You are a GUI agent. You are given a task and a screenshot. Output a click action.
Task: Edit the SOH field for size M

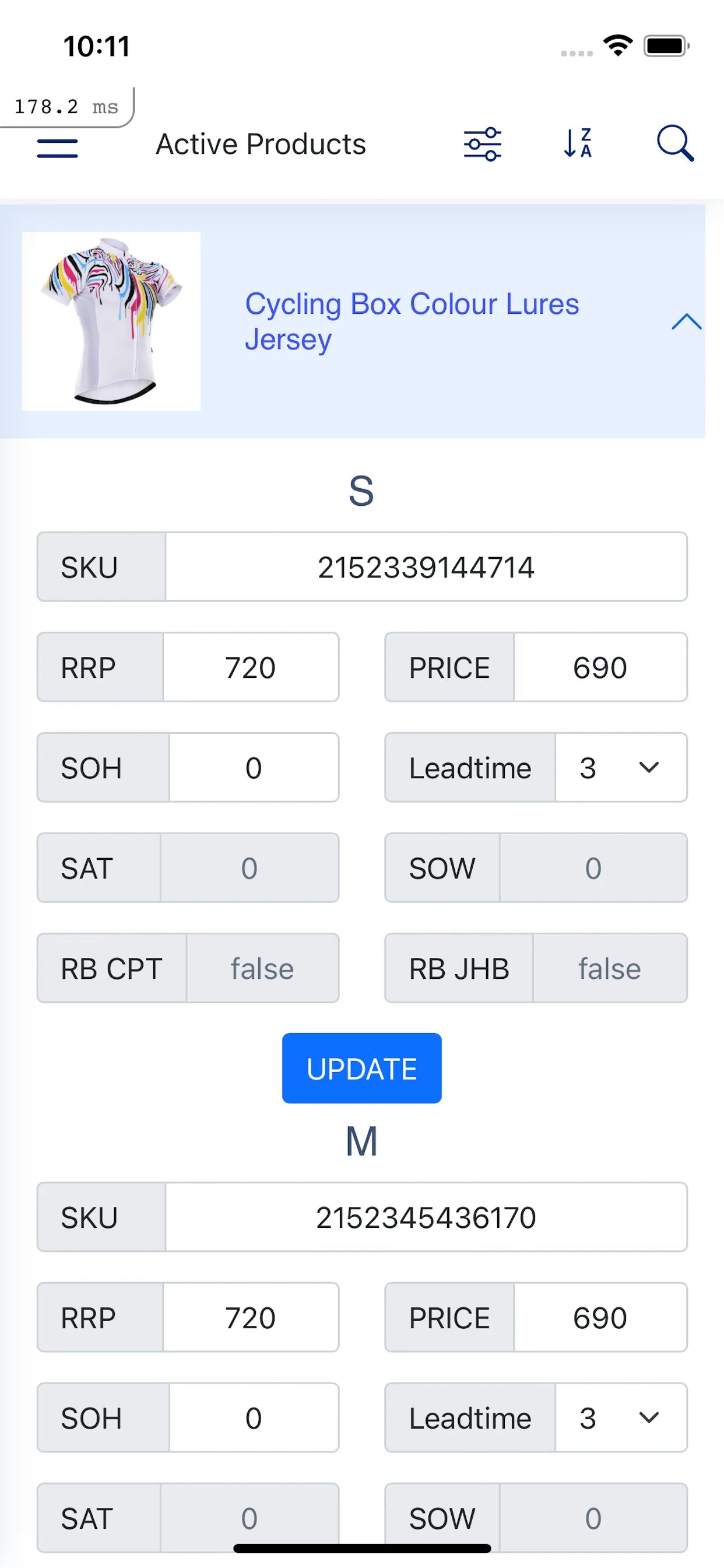253,1417
